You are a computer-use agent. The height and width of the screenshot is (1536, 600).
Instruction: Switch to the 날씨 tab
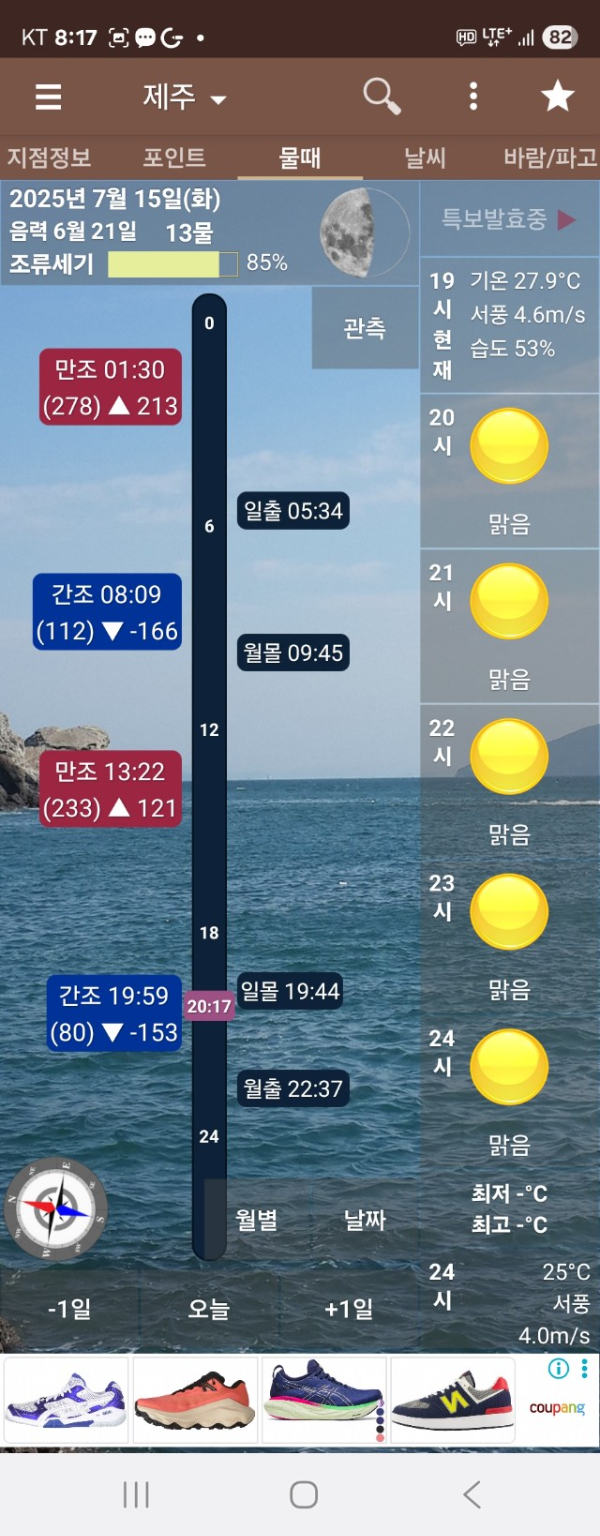pos(425,158)
